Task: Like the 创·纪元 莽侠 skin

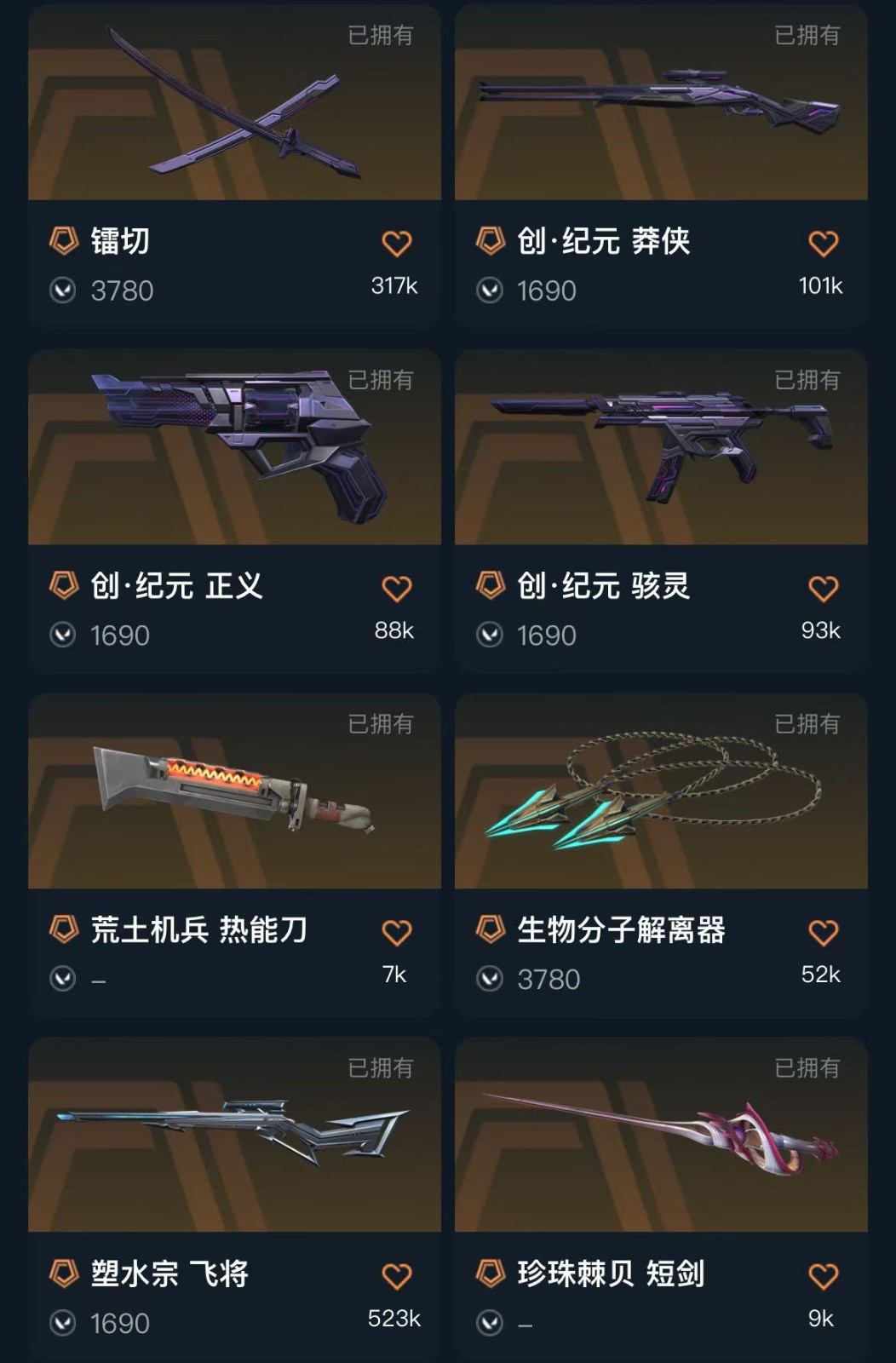Action: point(823,244)
